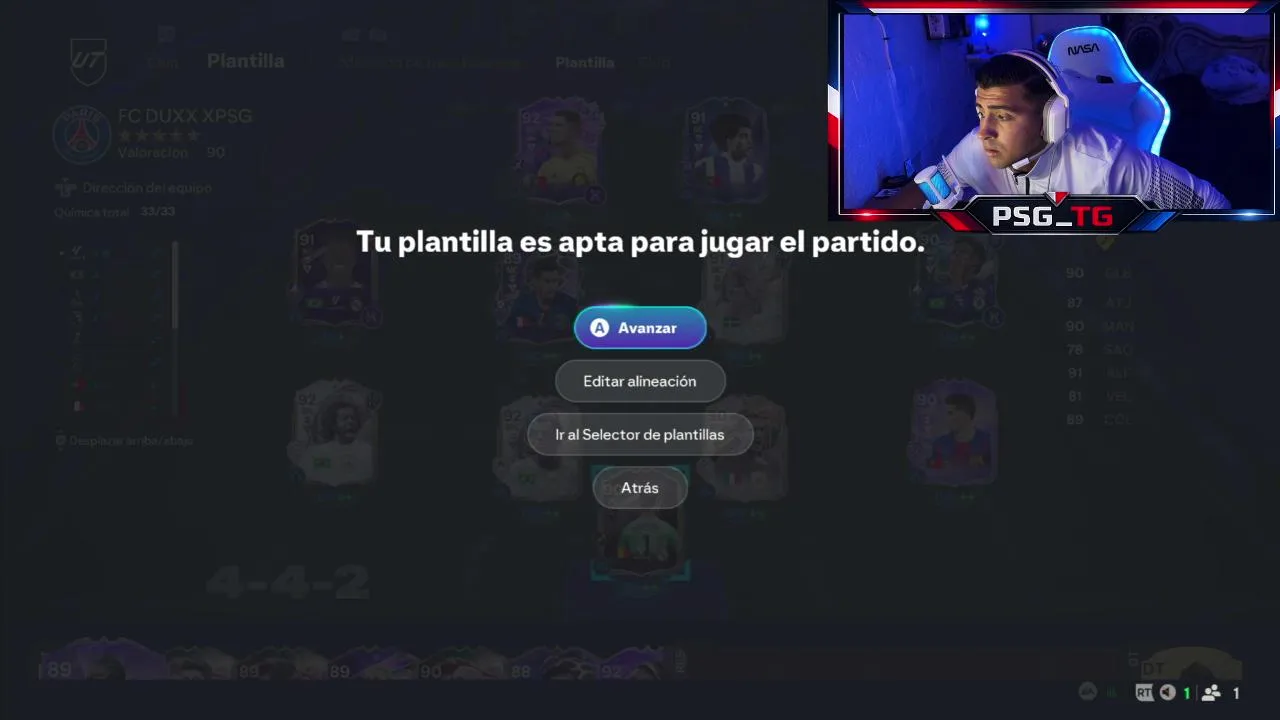This screenshot has height=720, width=1280.
Task: Select the Avanzar button
Action: pos(640,328)
